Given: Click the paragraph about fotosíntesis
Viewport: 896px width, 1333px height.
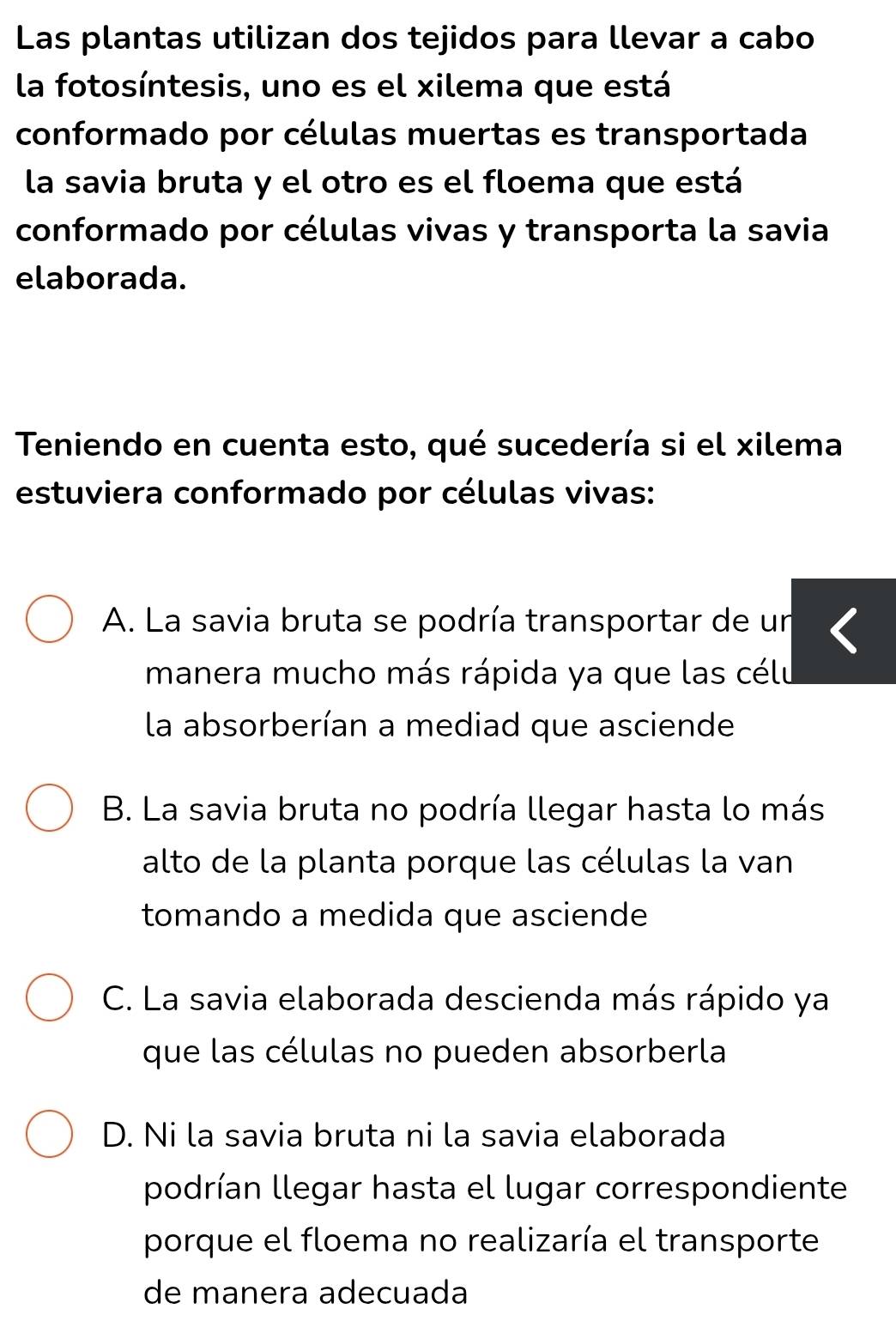Looking at the screenshot, I should tap(421, 155).
